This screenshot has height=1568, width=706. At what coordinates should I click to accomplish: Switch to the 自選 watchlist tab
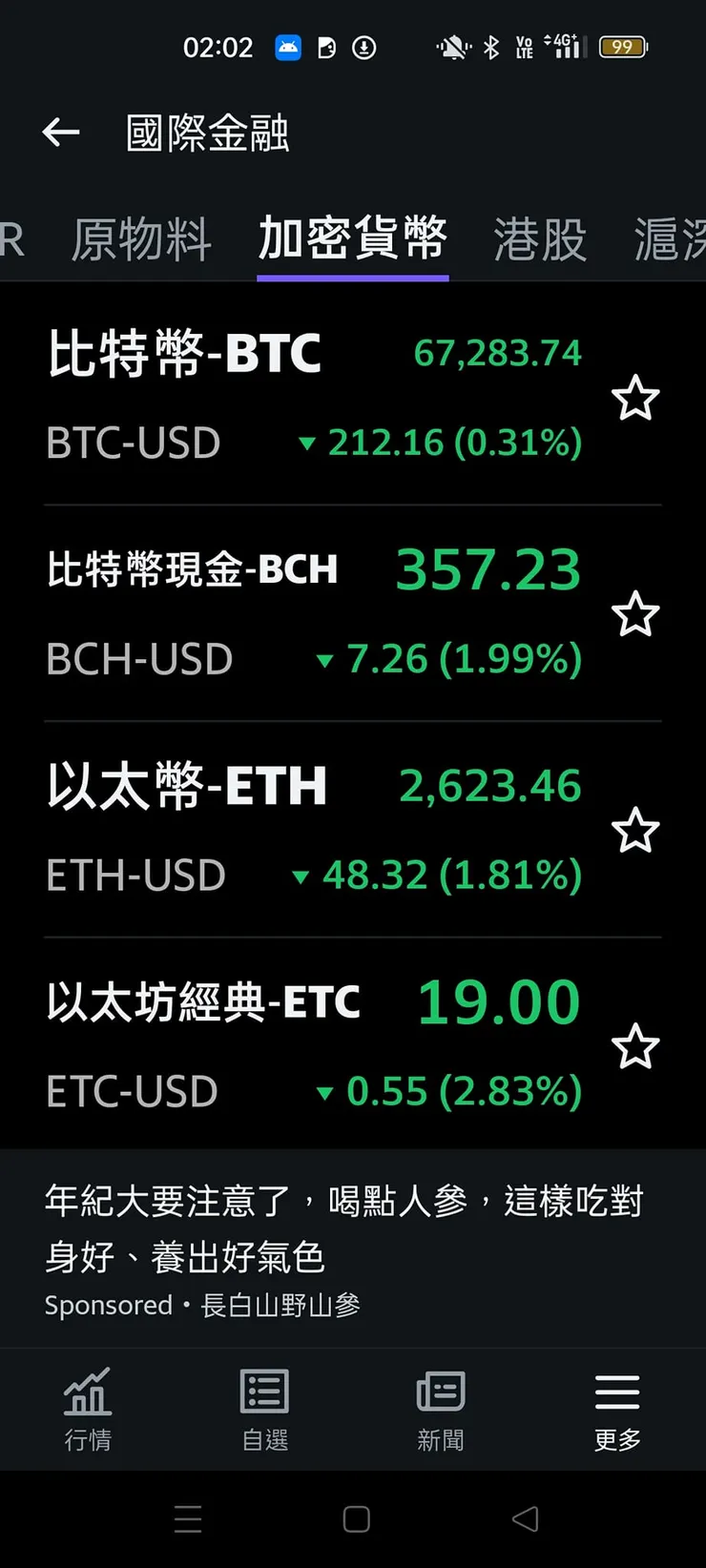click(264, 1409)
